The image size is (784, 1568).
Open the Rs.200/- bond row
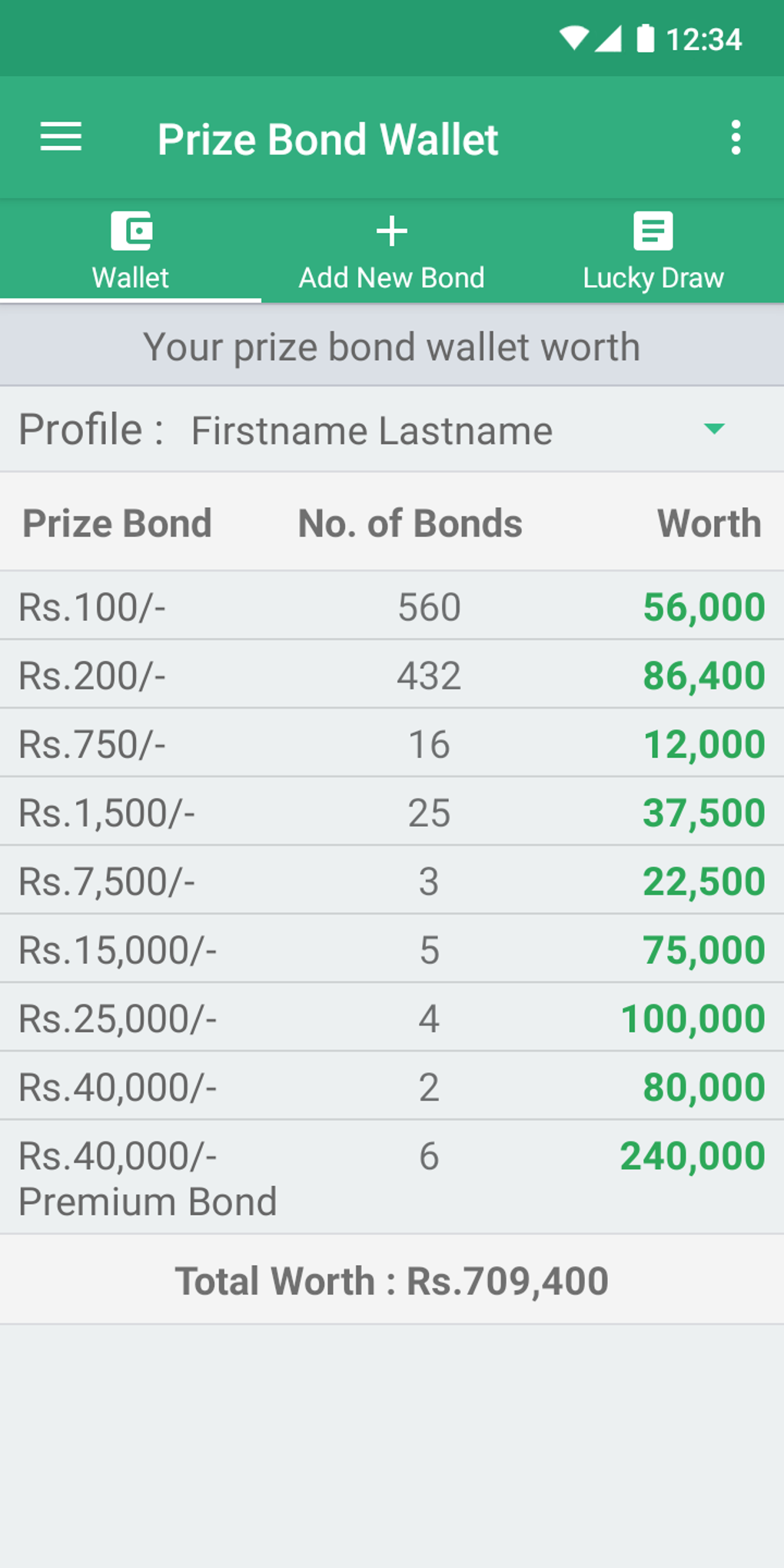392,674
